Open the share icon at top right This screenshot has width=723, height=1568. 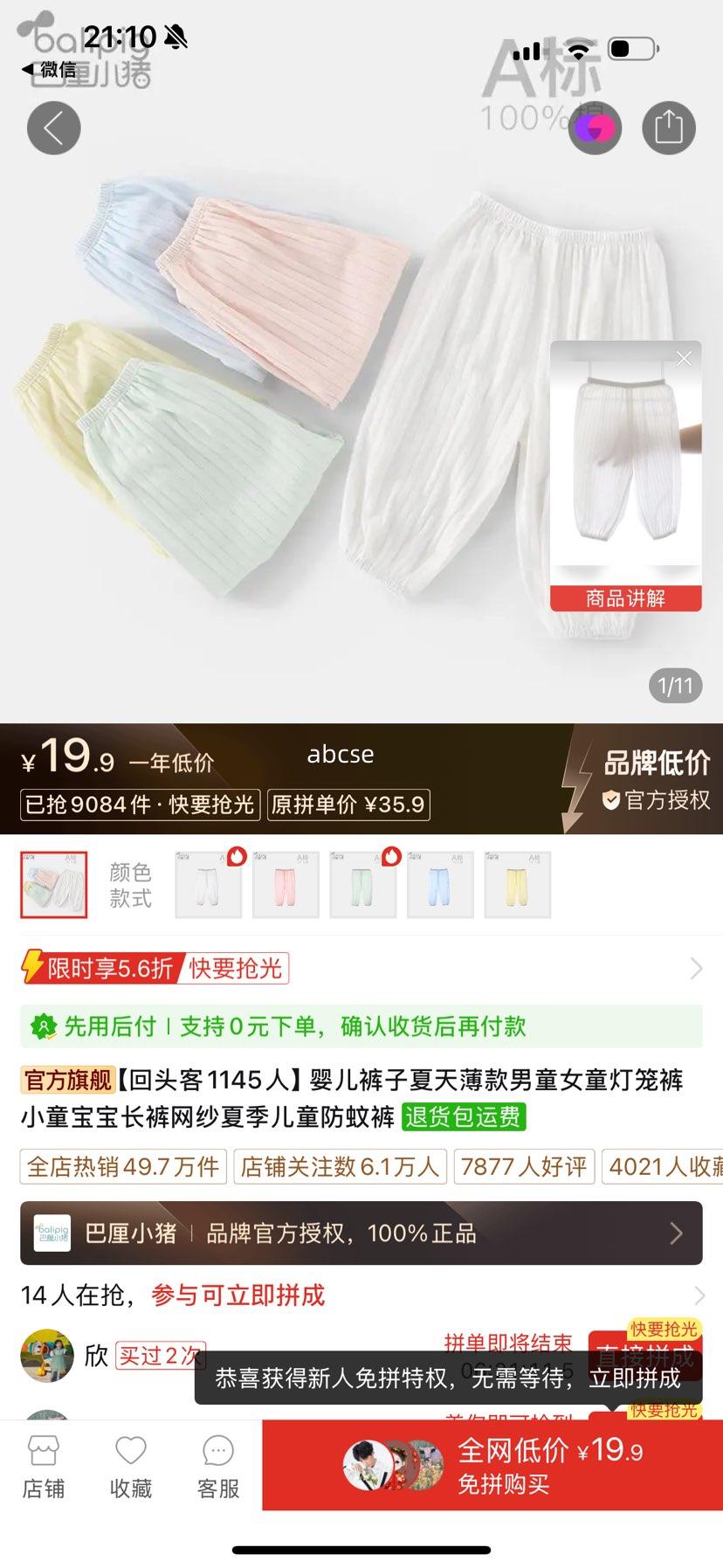[x=668, y=128]
